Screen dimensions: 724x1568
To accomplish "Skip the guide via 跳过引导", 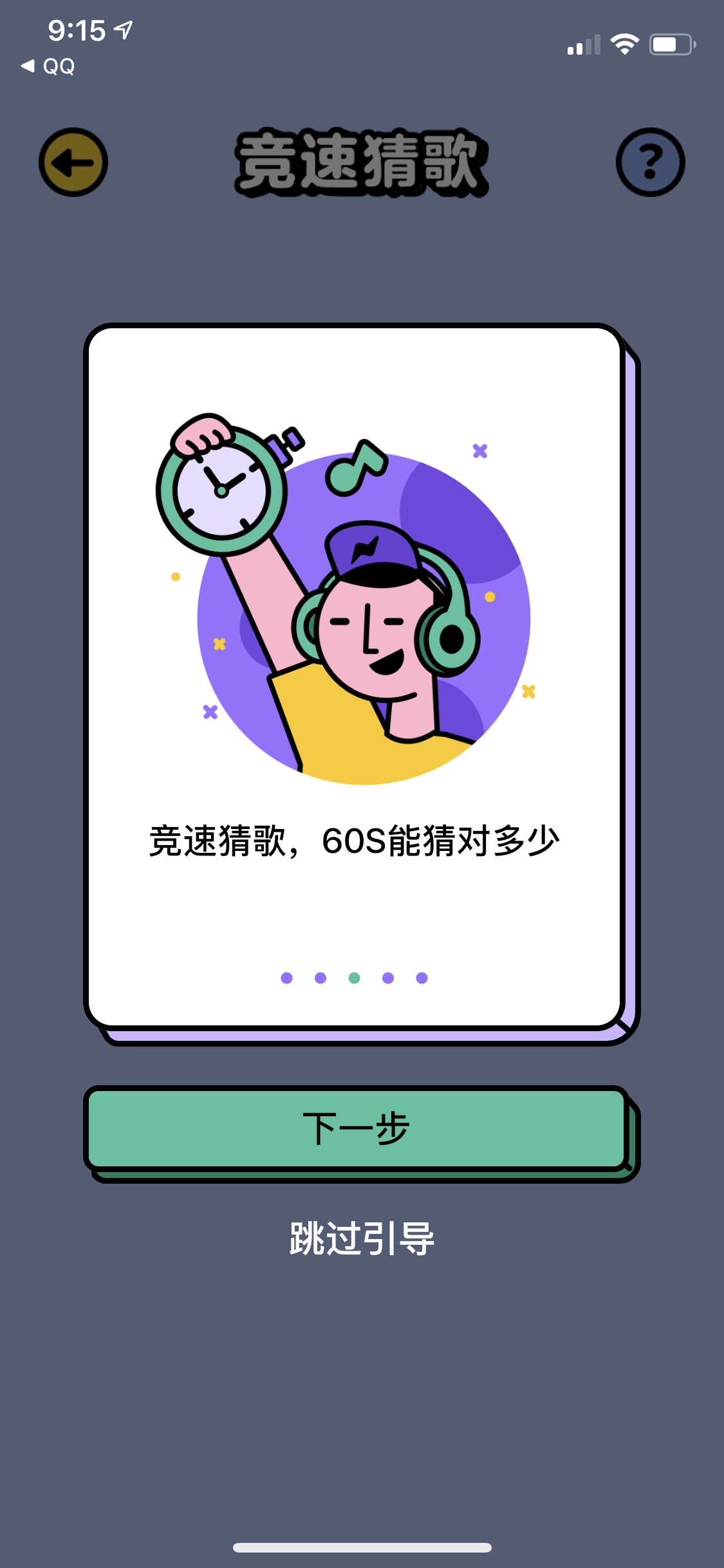I will [x=362, y=1238].
